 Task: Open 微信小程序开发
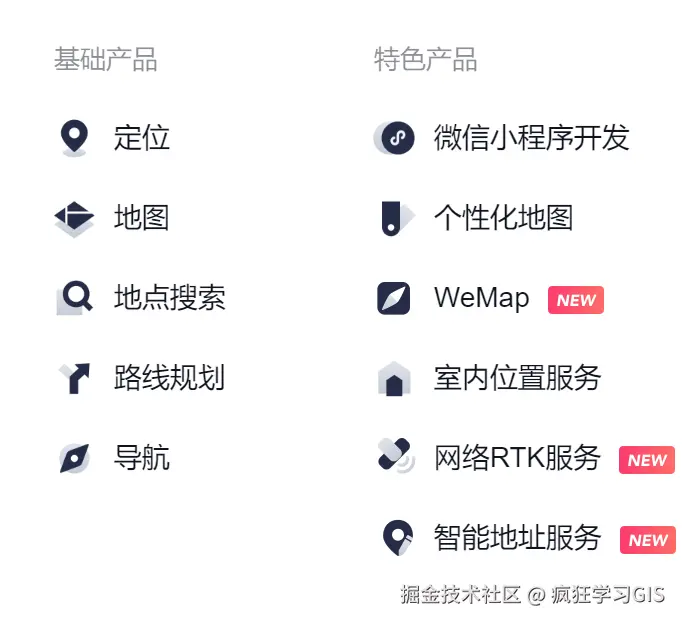531,138
